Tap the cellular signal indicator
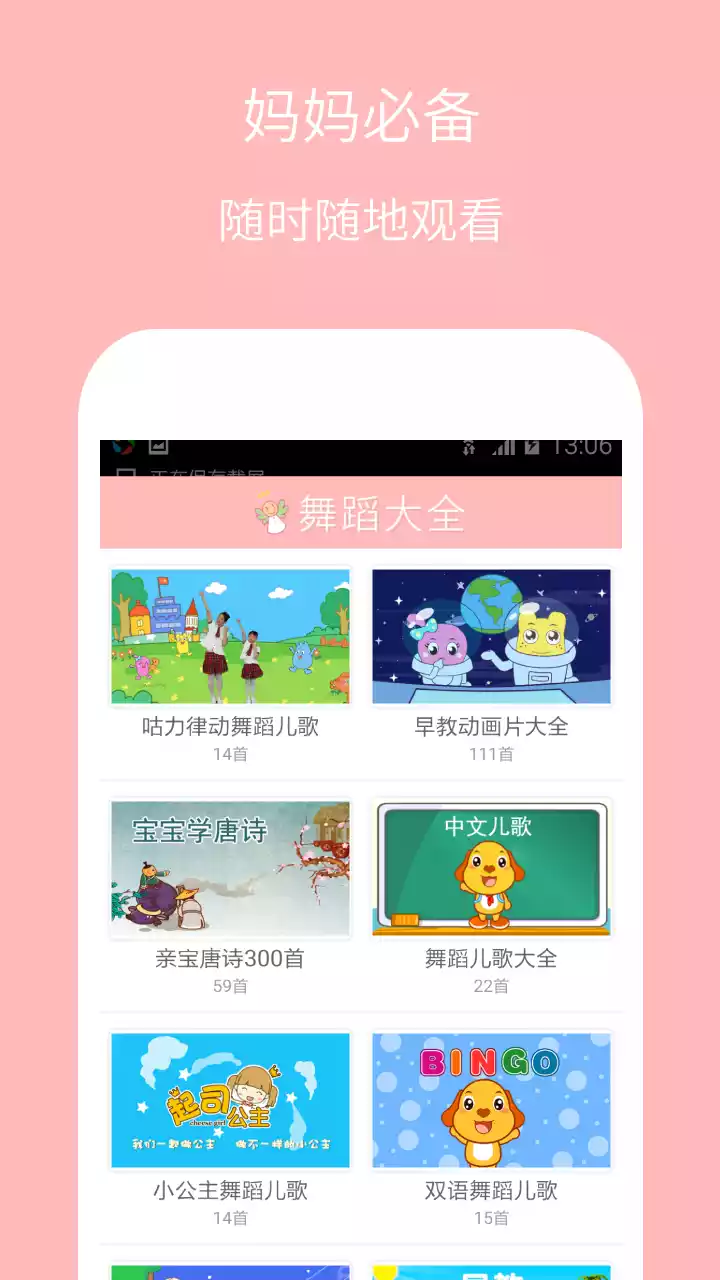Screen dimensions: 720x1280 pos(502,450)
